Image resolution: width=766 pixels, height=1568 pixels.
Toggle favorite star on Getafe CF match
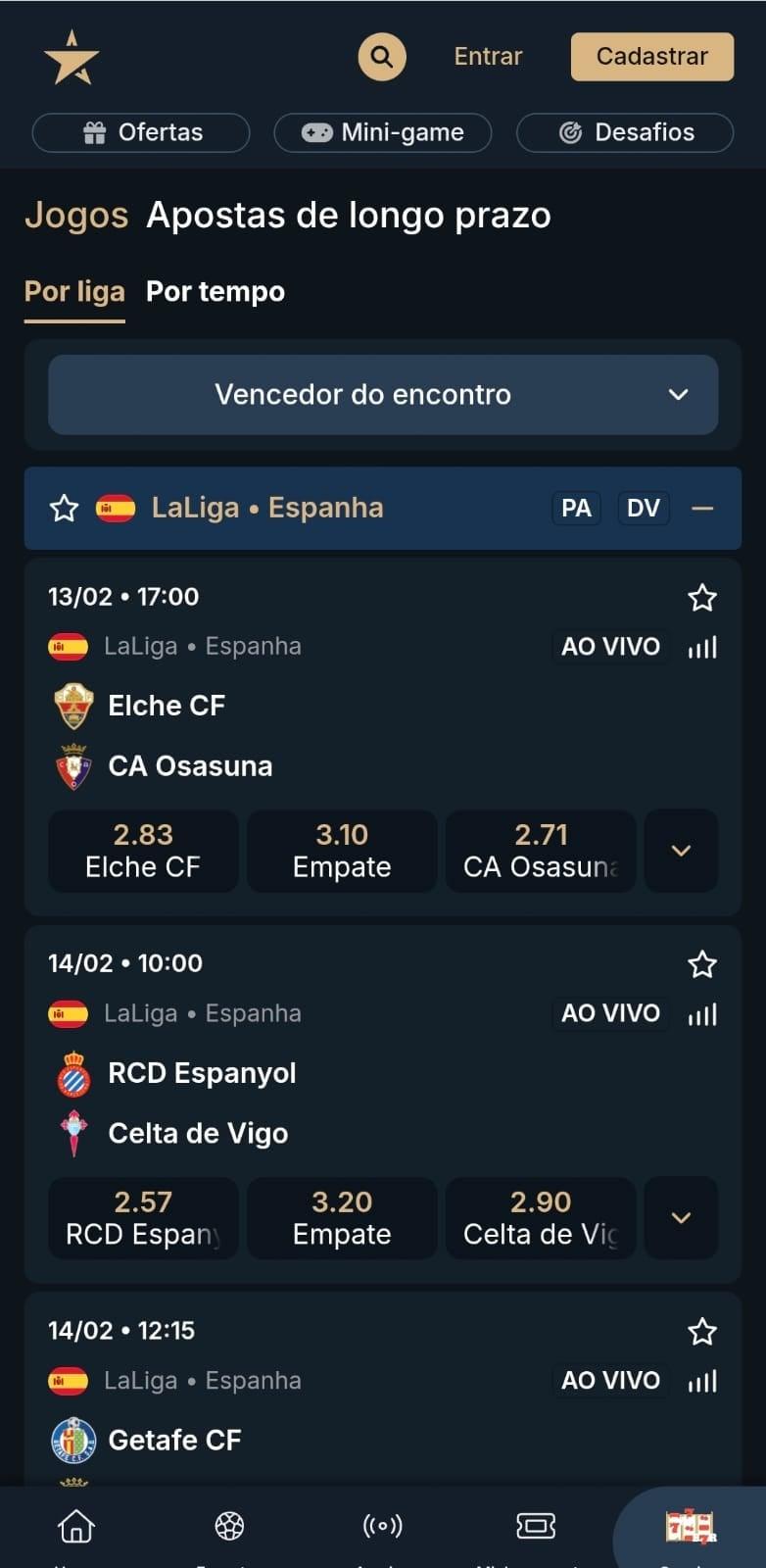click(x=702, y=1332)
